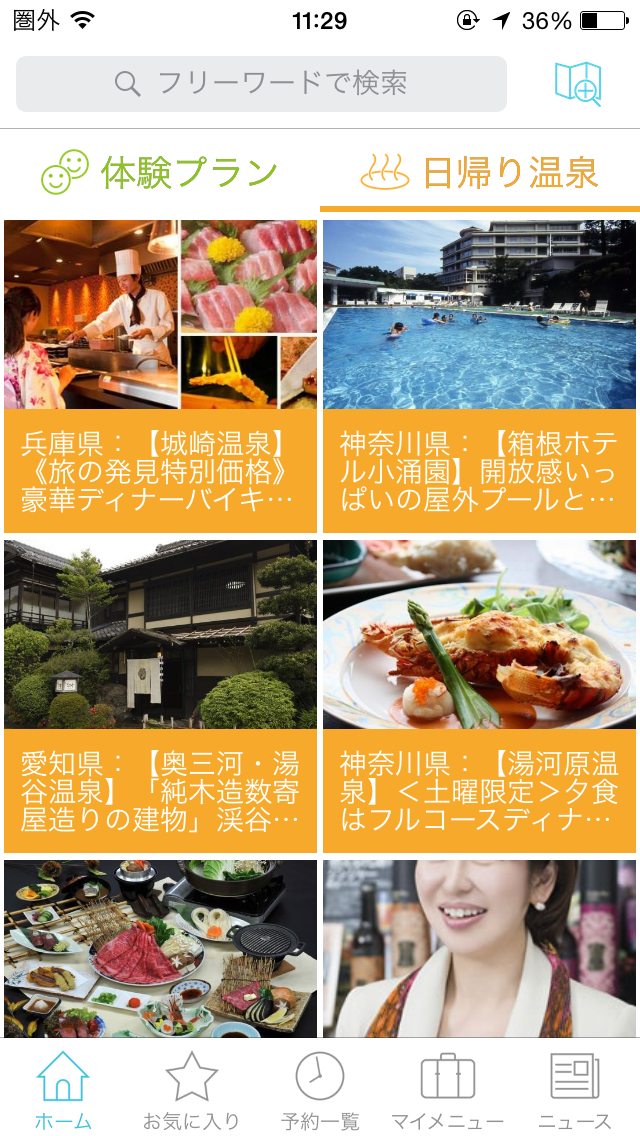Open the 兵庫県 城崎温泉 dinner buffet card
Screen dimensions: 640x1136
[160, 376]
